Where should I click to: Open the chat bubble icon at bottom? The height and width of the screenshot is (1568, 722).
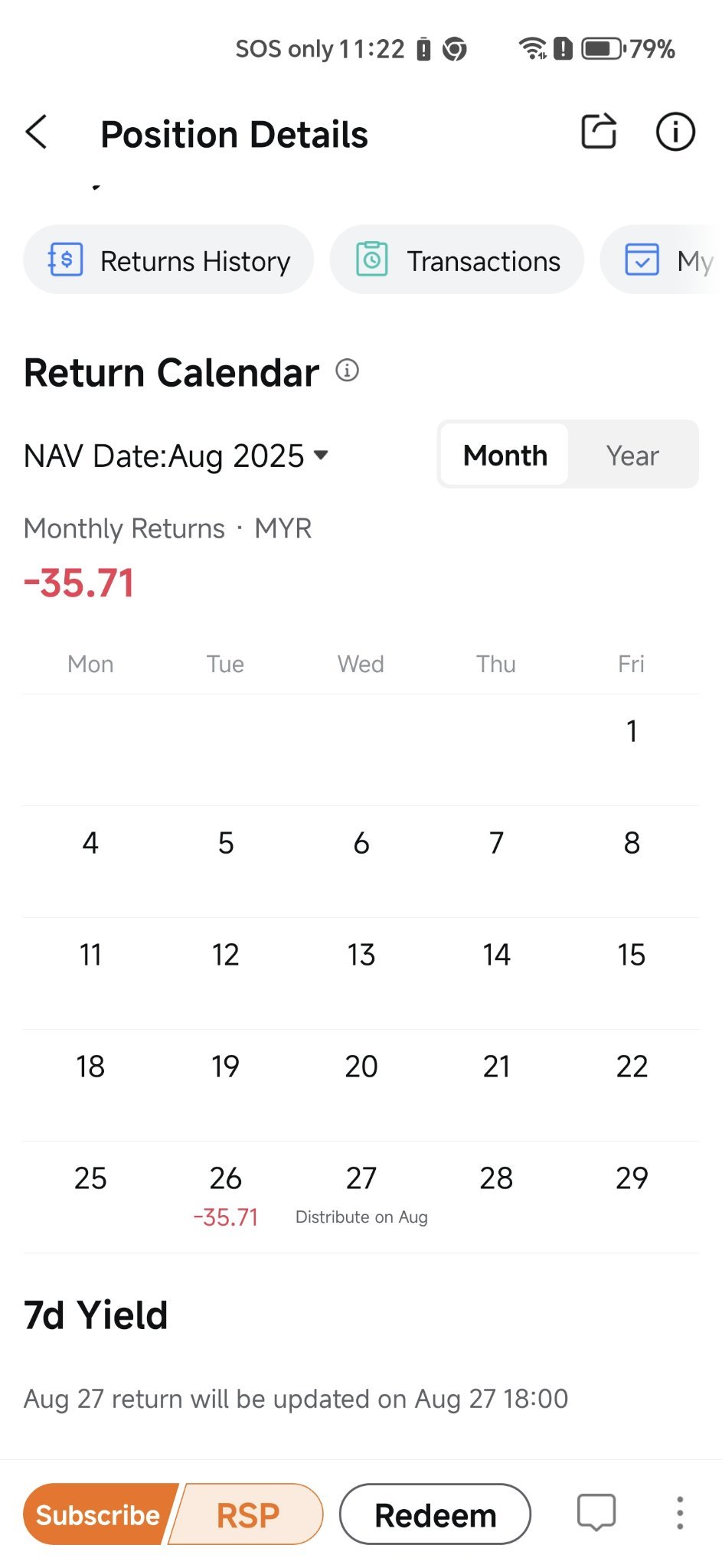click(596, 1513)
